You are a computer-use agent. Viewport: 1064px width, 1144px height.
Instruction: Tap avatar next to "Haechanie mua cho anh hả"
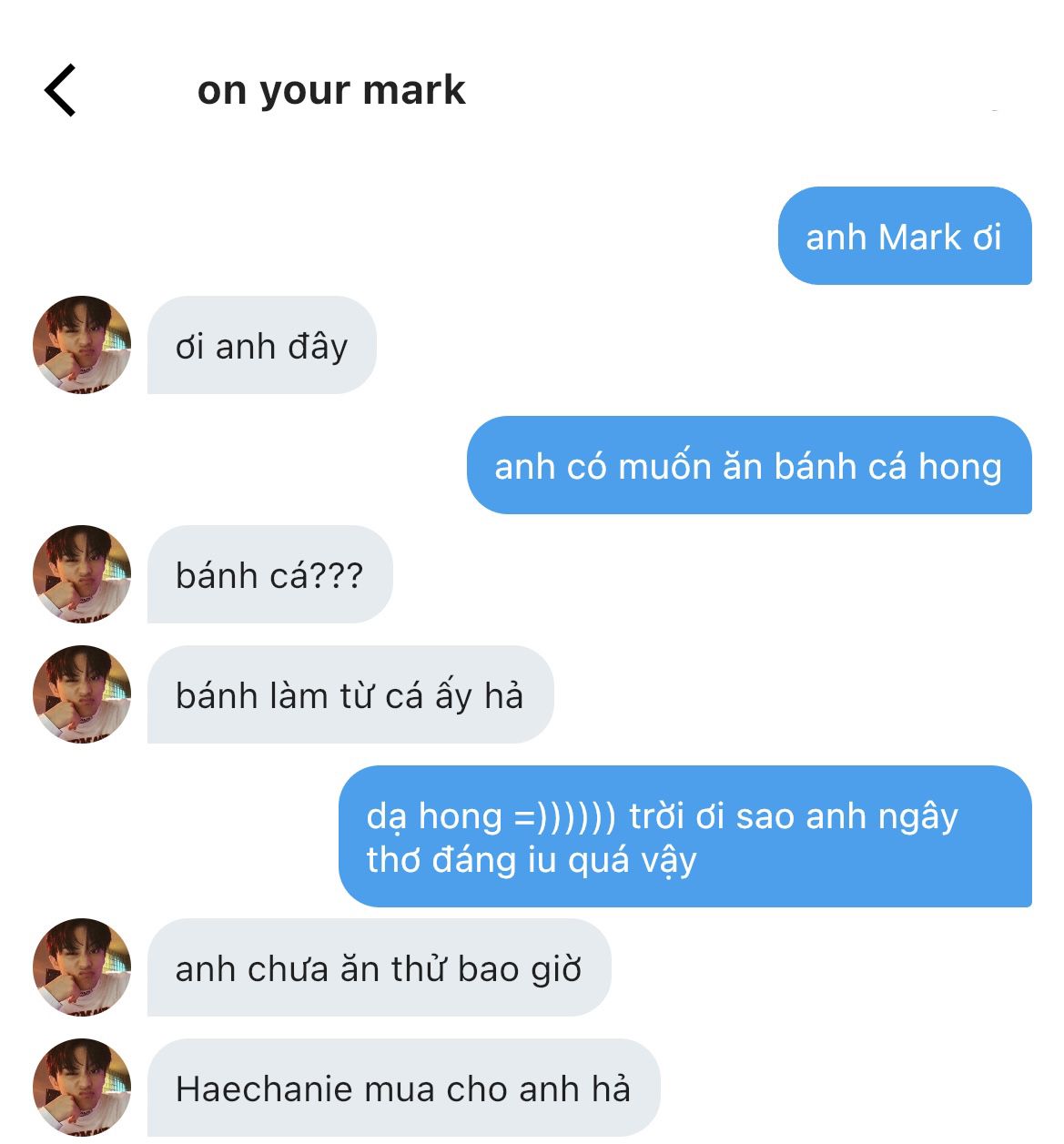[82, 1087]
